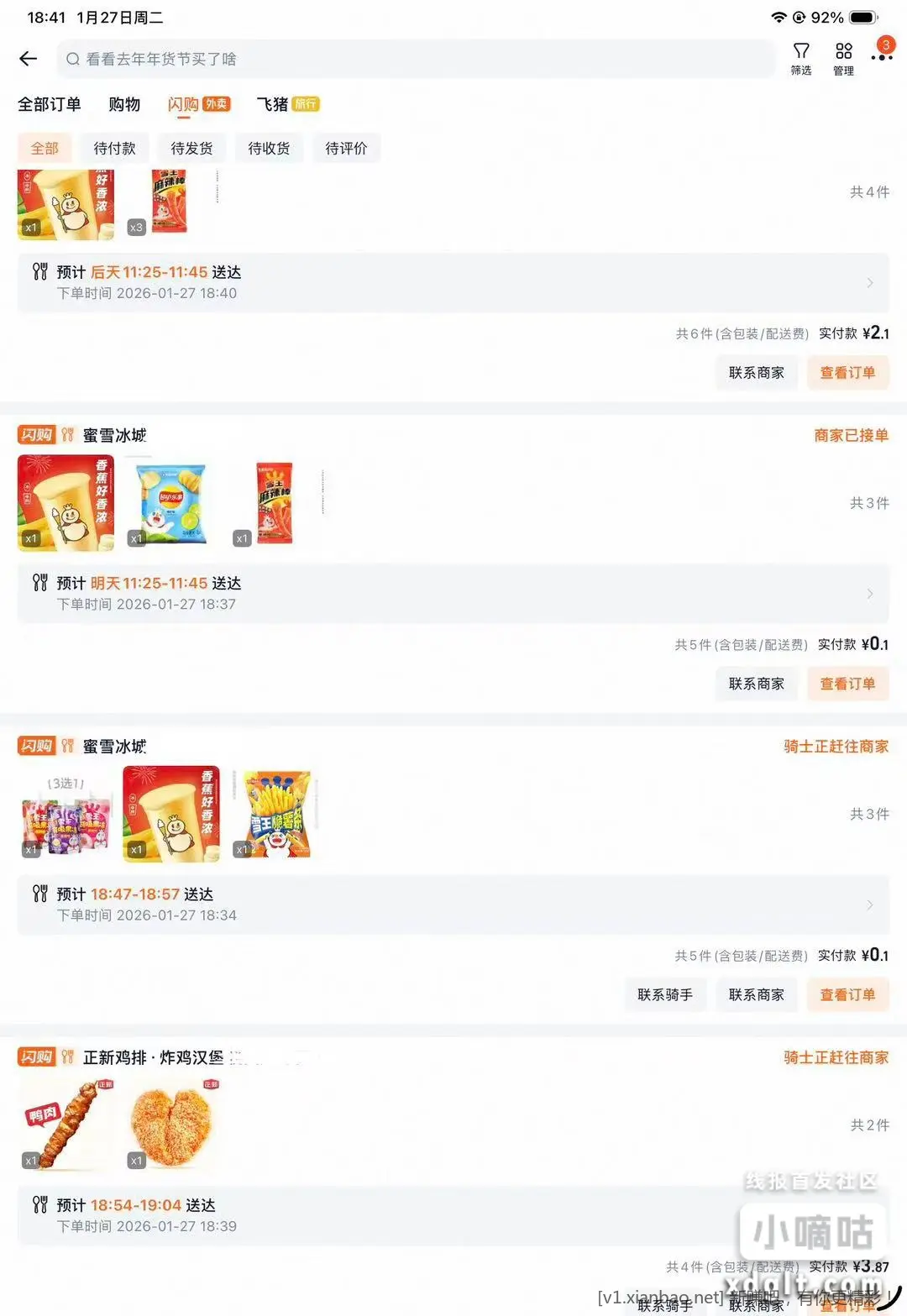Open the overflow menu with badge
Viewport: 907px width, 1316px height.
[882, 55]
